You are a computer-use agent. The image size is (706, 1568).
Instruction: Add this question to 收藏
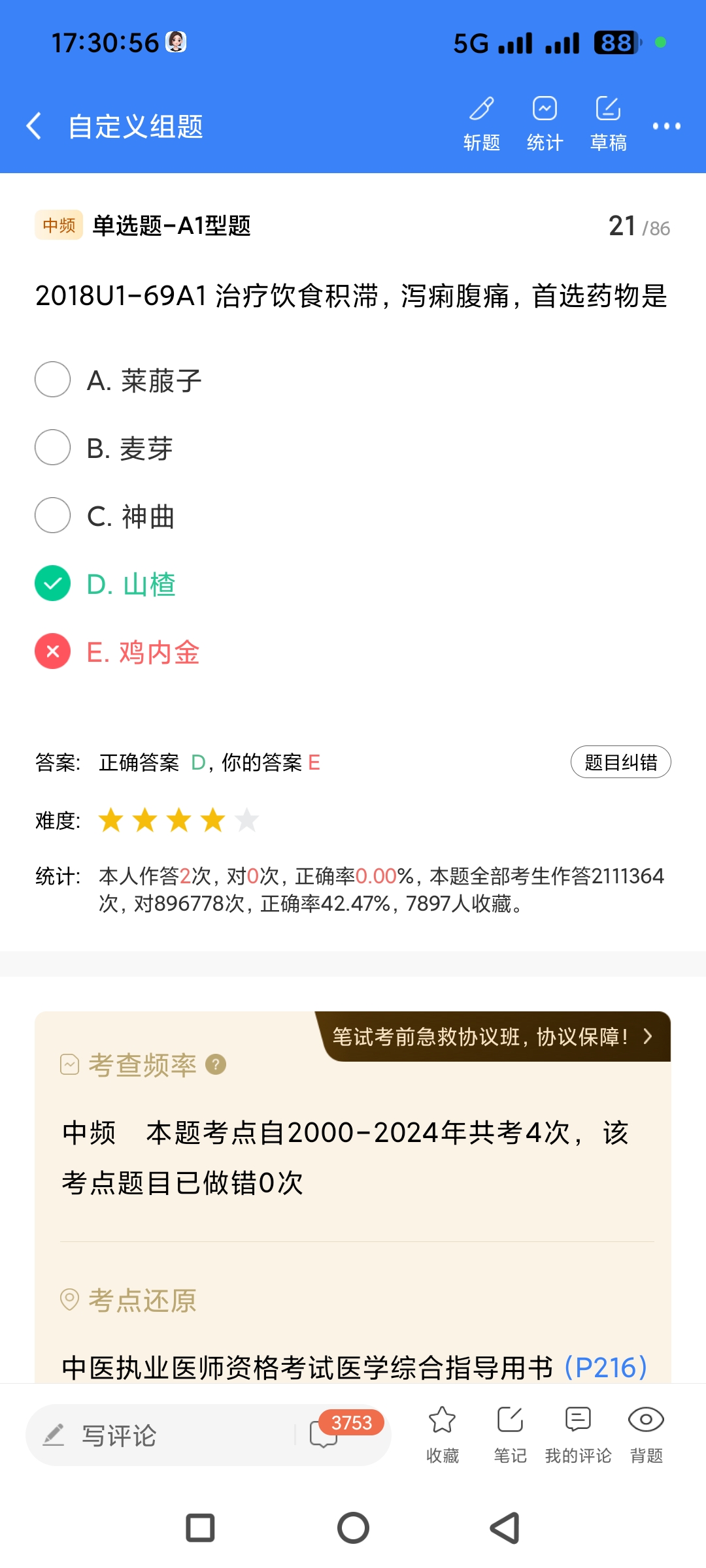coord(443,1434)
